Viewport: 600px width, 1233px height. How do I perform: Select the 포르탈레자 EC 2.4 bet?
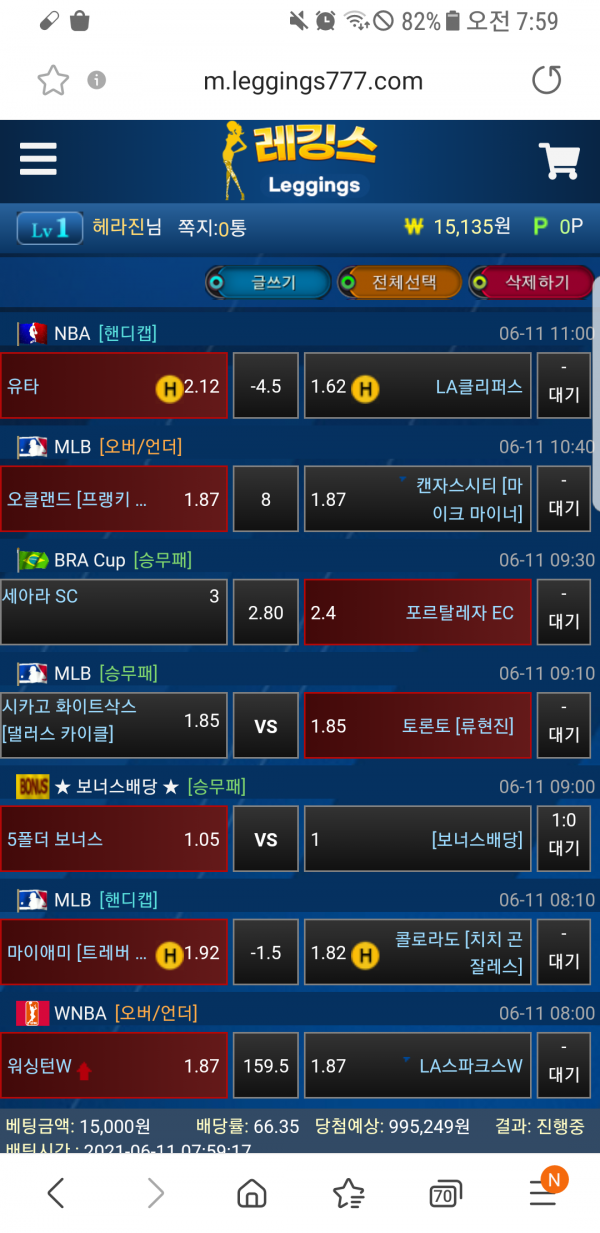[x=416, y=612]
